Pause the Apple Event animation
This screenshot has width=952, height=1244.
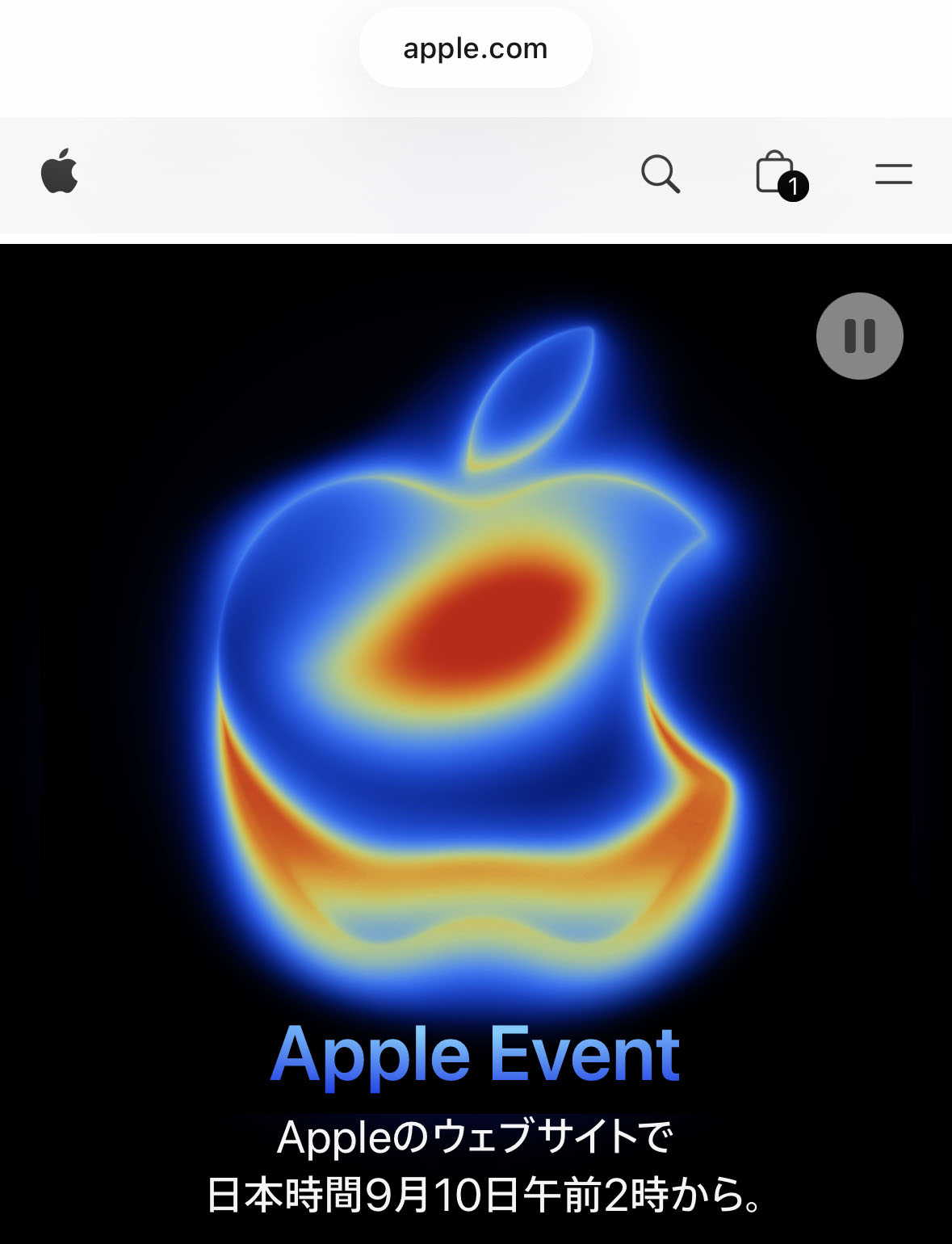click(x=859, y=336)
